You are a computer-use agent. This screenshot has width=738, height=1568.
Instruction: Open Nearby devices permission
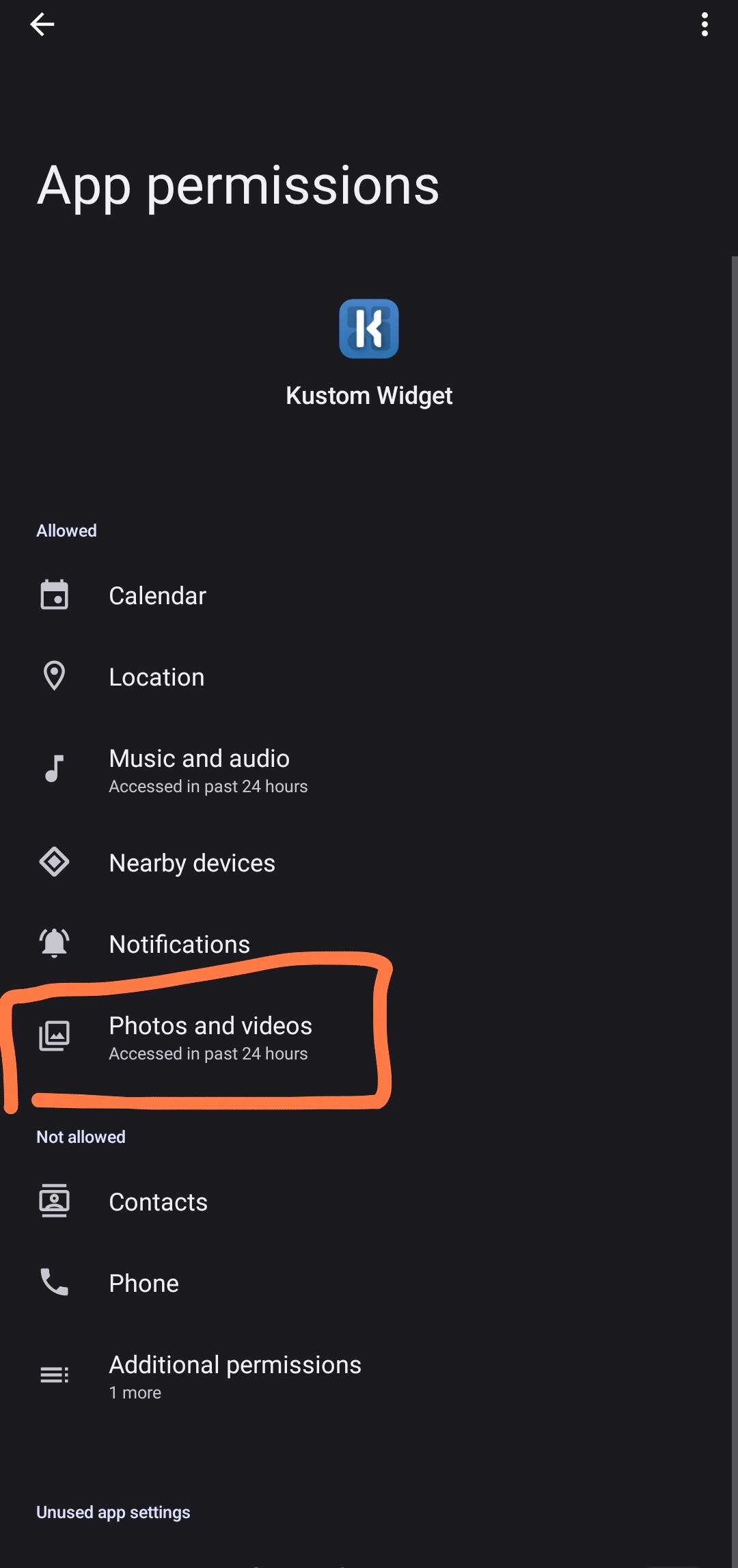[x=369, y=863]
